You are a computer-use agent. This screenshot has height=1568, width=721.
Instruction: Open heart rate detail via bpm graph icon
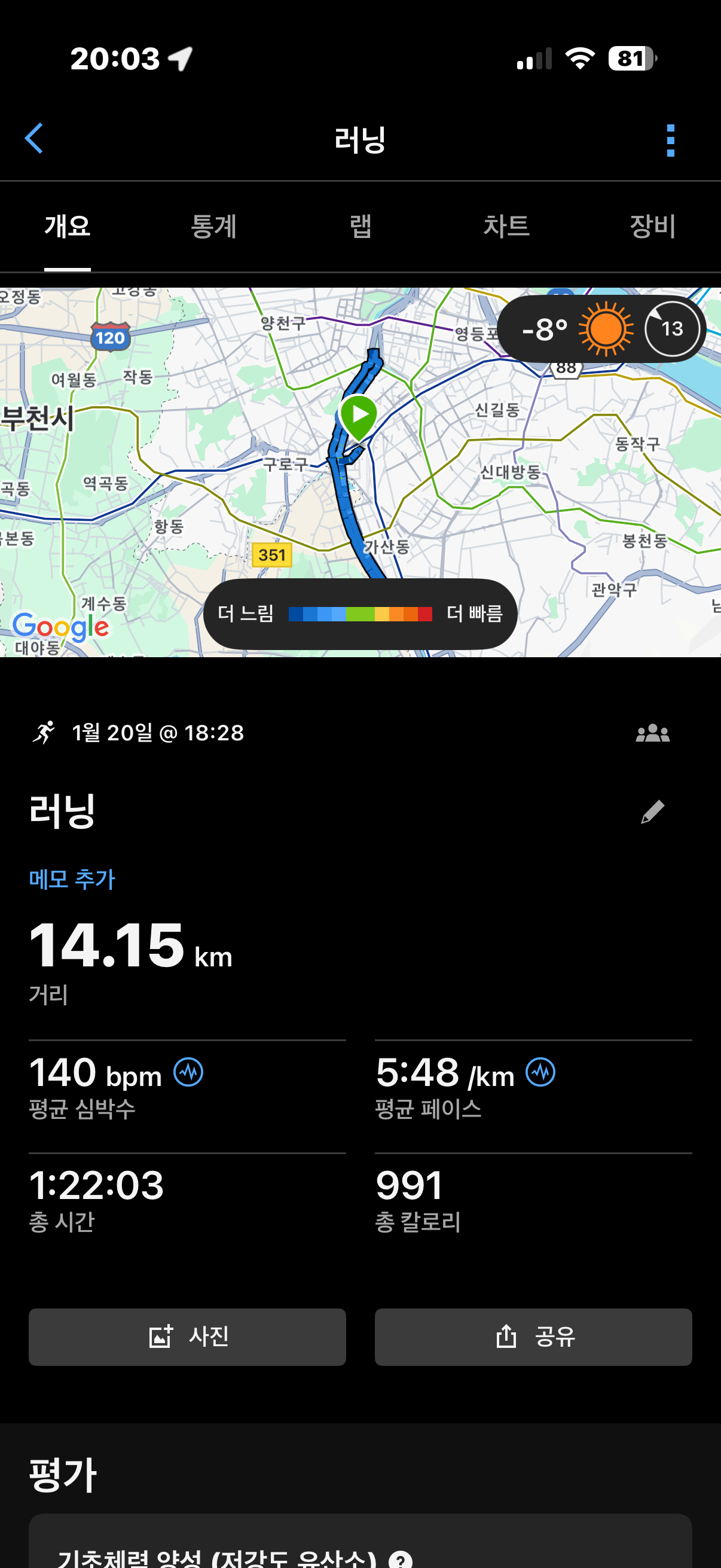pyautogui.click(x=188, y=1072)
